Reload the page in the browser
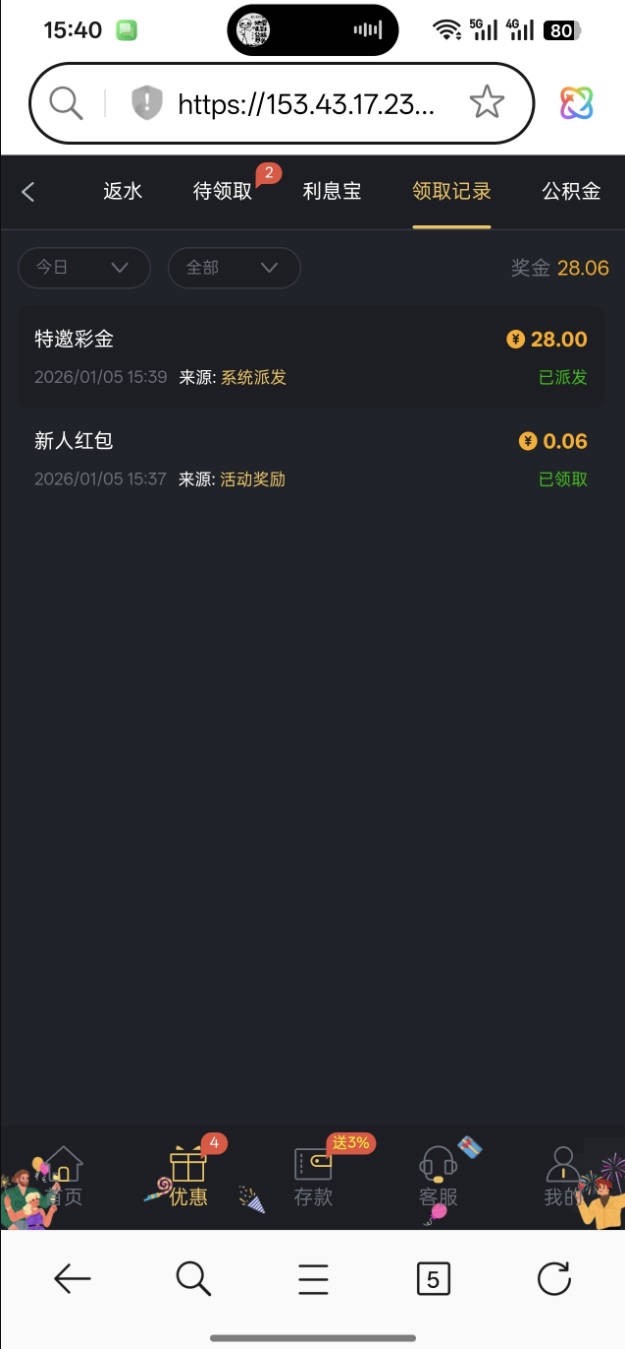625x1349 pixels. [553, 1278]
